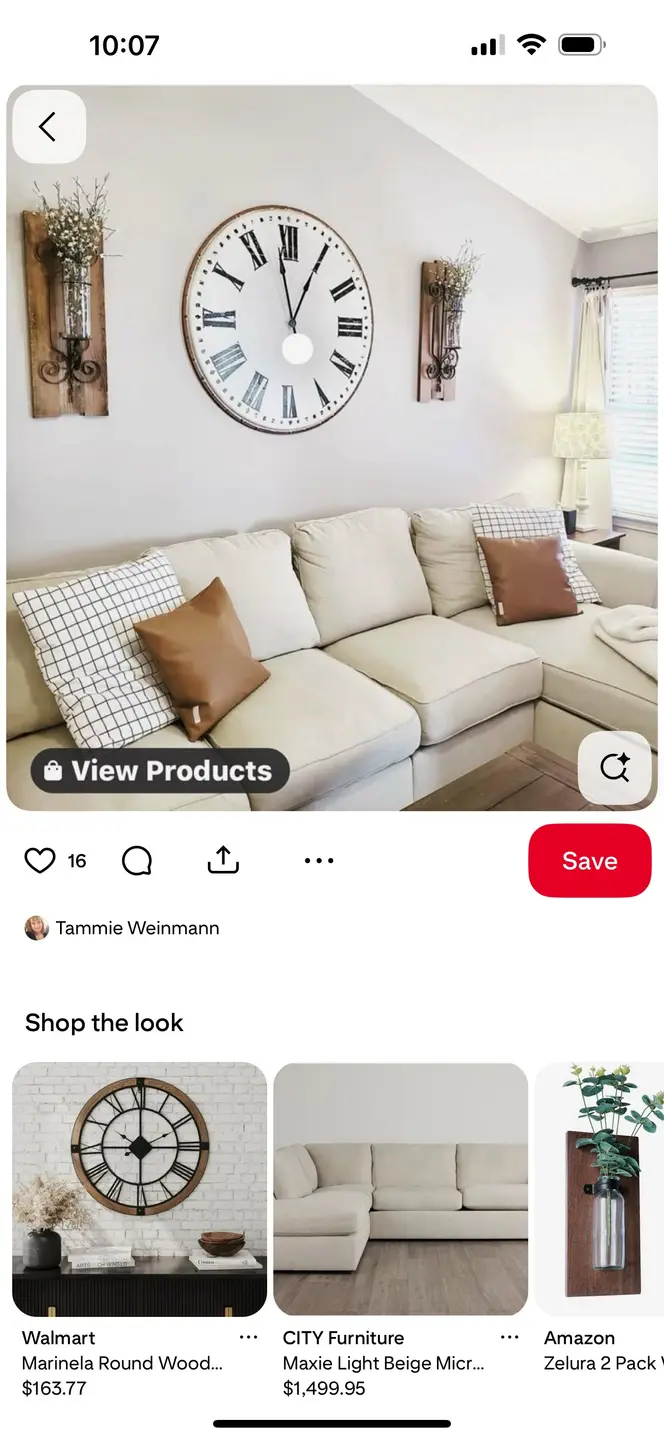Like this pin with the heart
The height and width of the screenshot is (1440, 664).
pos(40,861)
